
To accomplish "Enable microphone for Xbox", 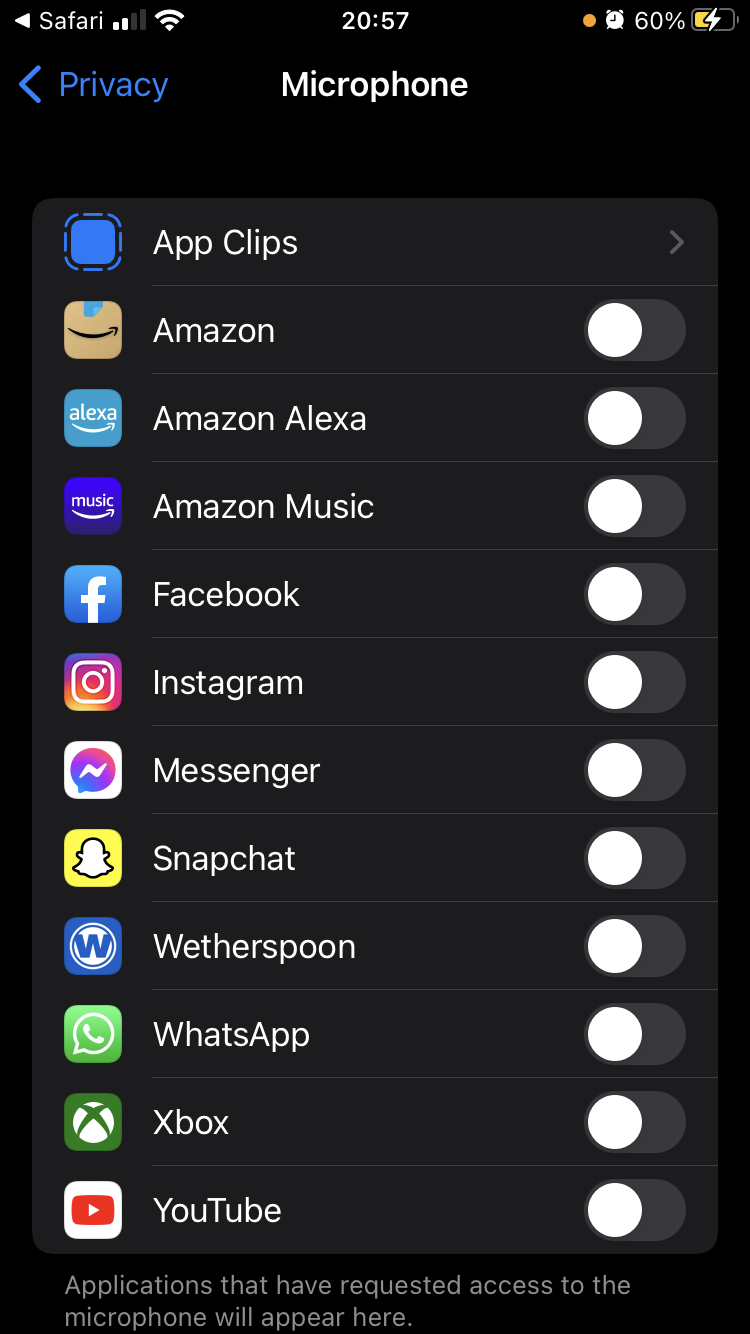I will [x=634, y=1123].
